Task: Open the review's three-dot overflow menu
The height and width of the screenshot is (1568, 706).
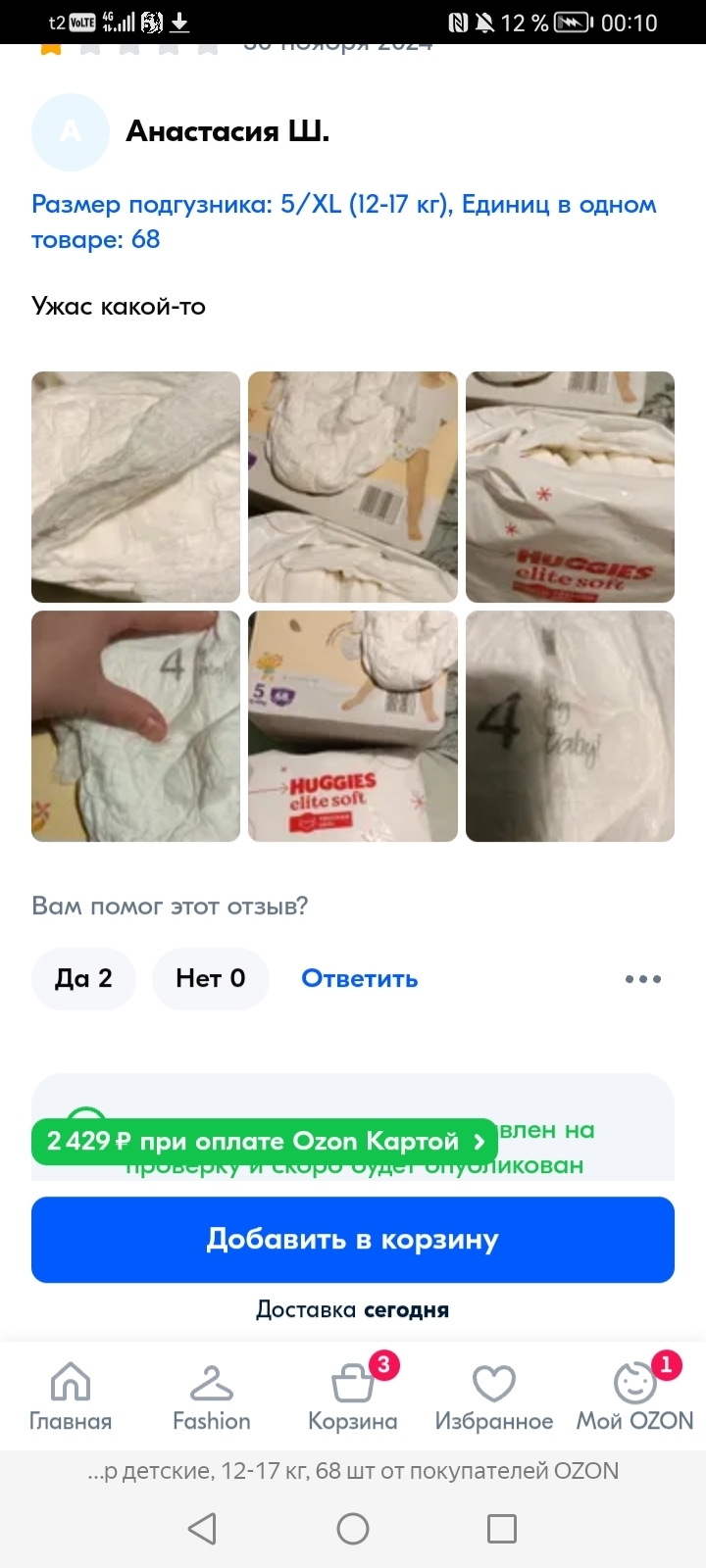Action: pos(643,978)
